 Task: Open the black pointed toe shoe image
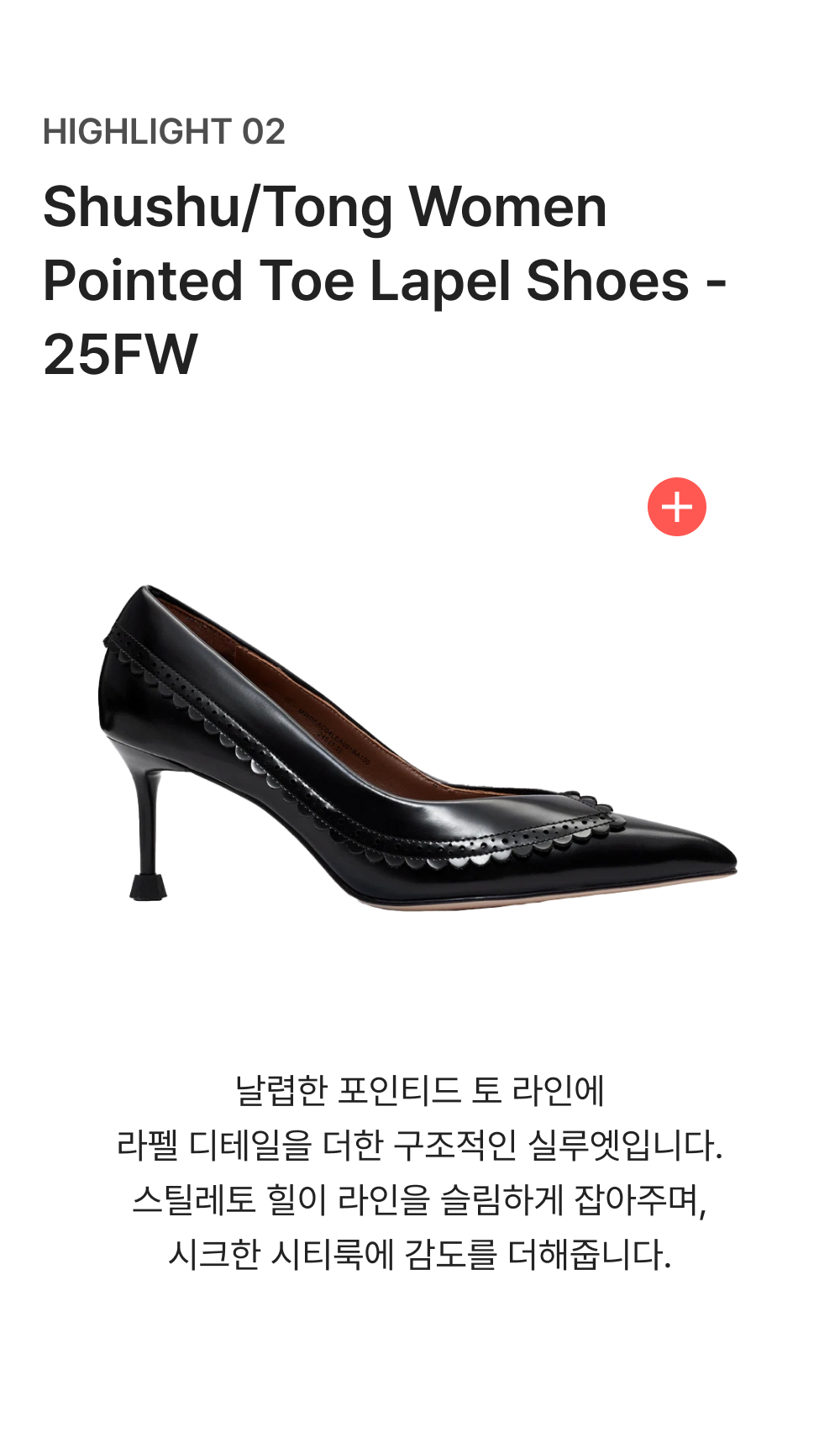pos(417,747)
